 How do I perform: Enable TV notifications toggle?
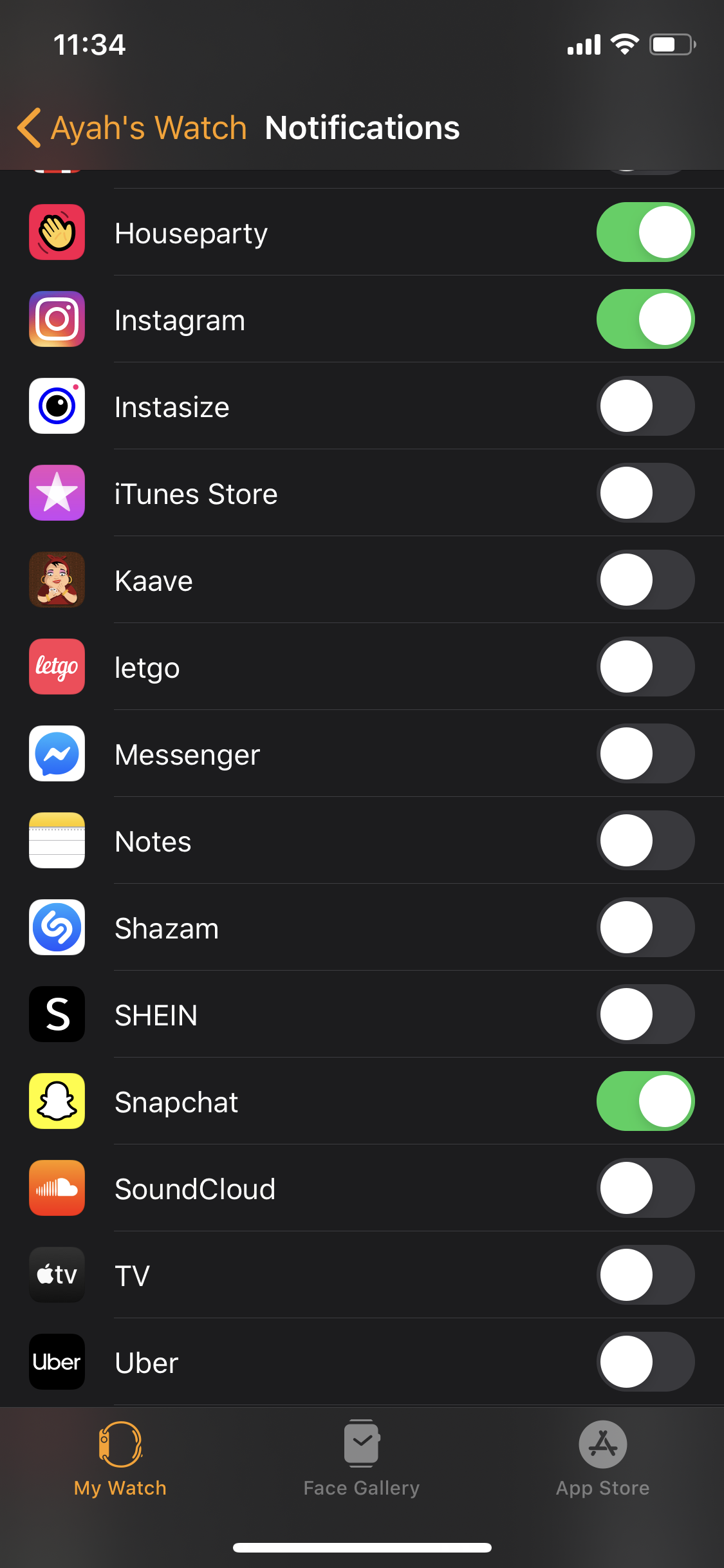(645, 1275)
